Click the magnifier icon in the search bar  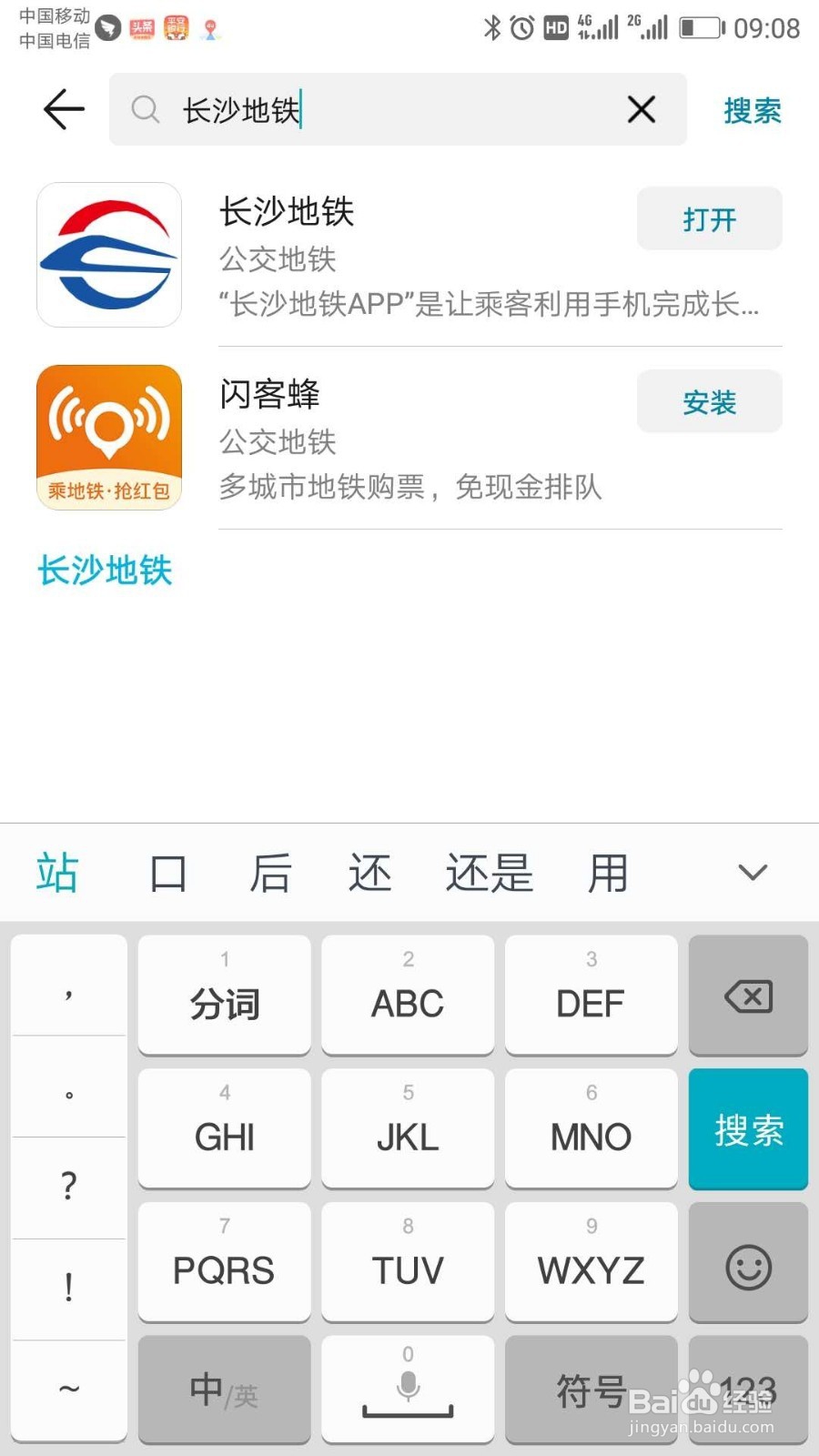146,110
